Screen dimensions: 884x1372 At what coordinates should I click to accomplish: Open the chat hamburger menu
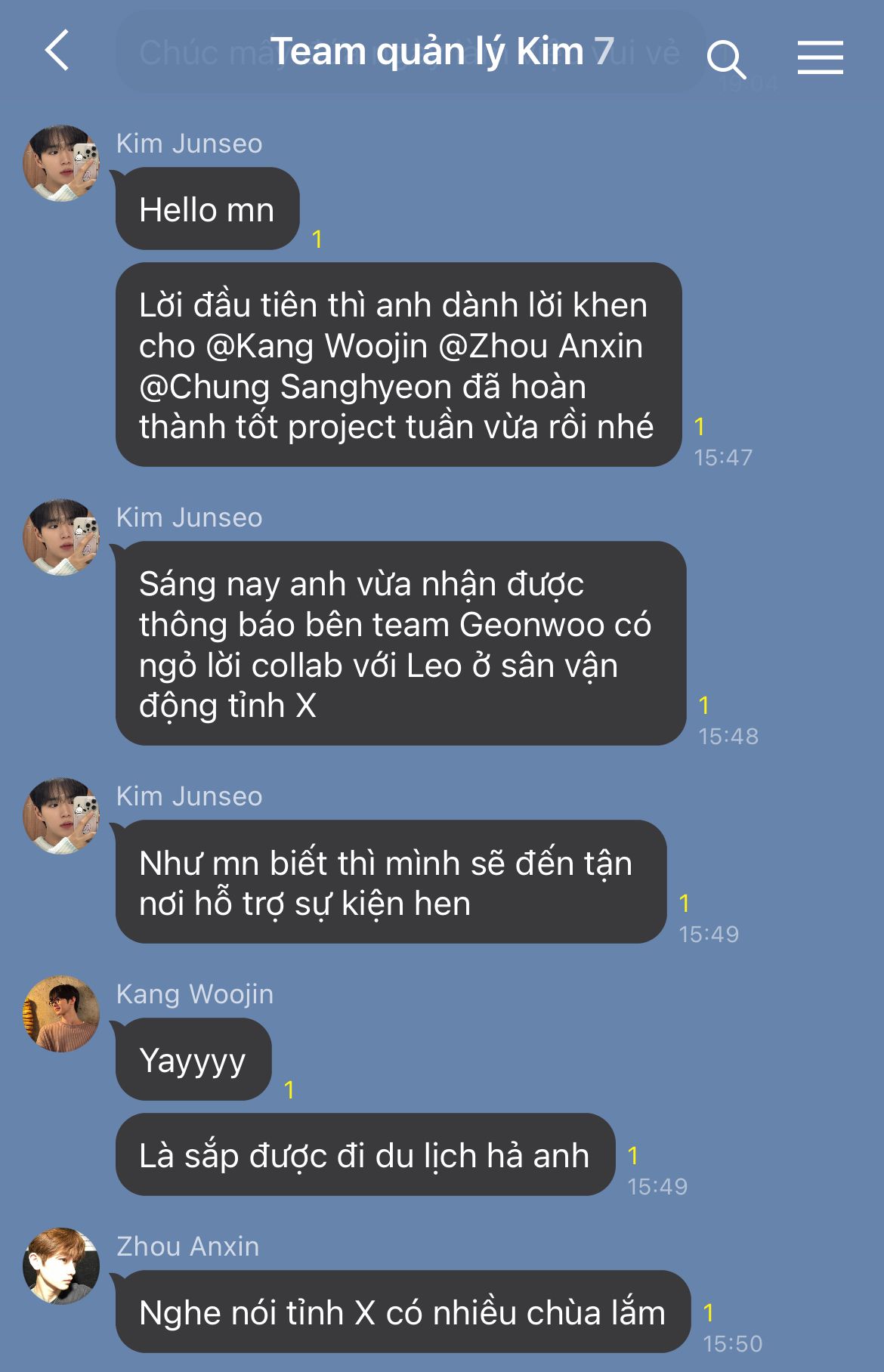pyautogui.click(x=820, y=57)
